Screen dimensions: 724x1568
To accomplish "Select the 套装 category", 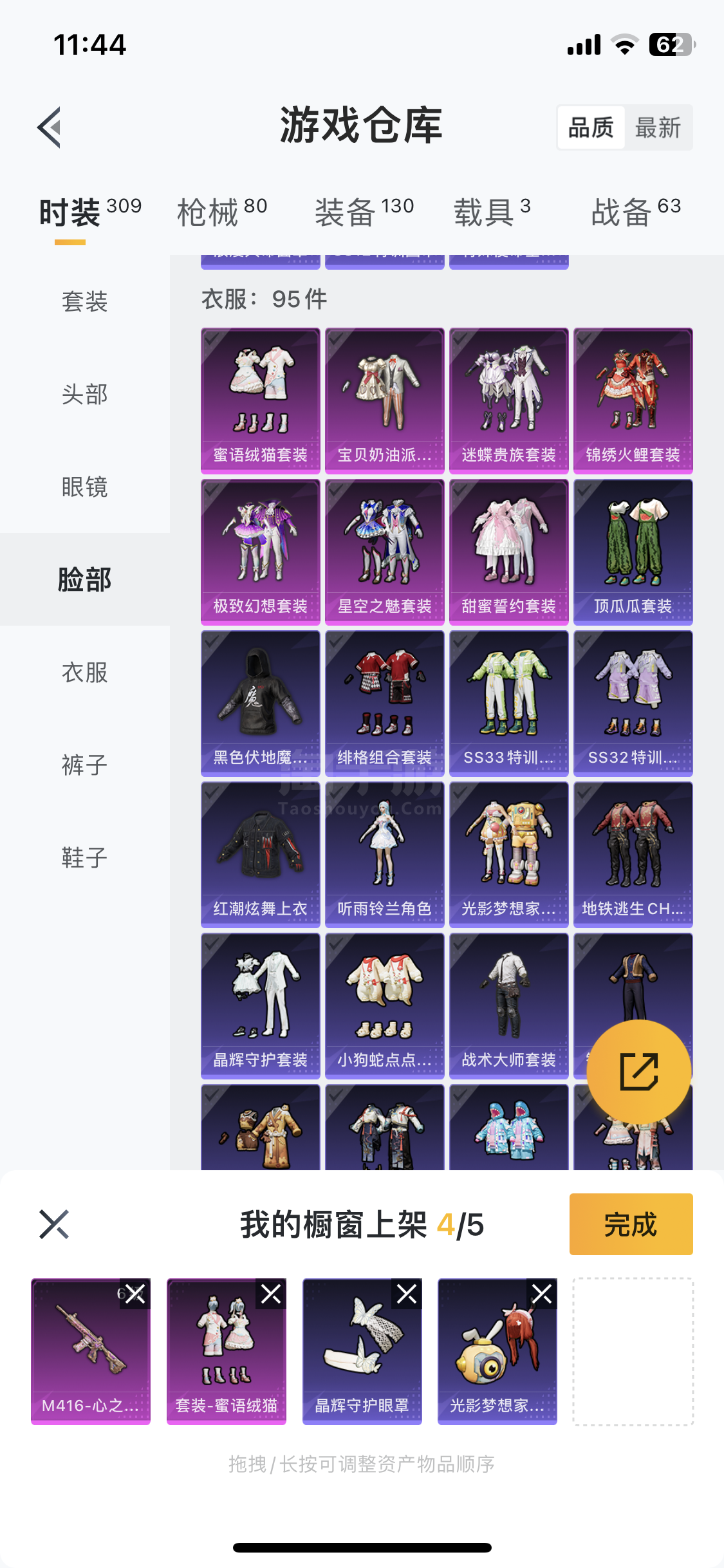I will [84, 302].
